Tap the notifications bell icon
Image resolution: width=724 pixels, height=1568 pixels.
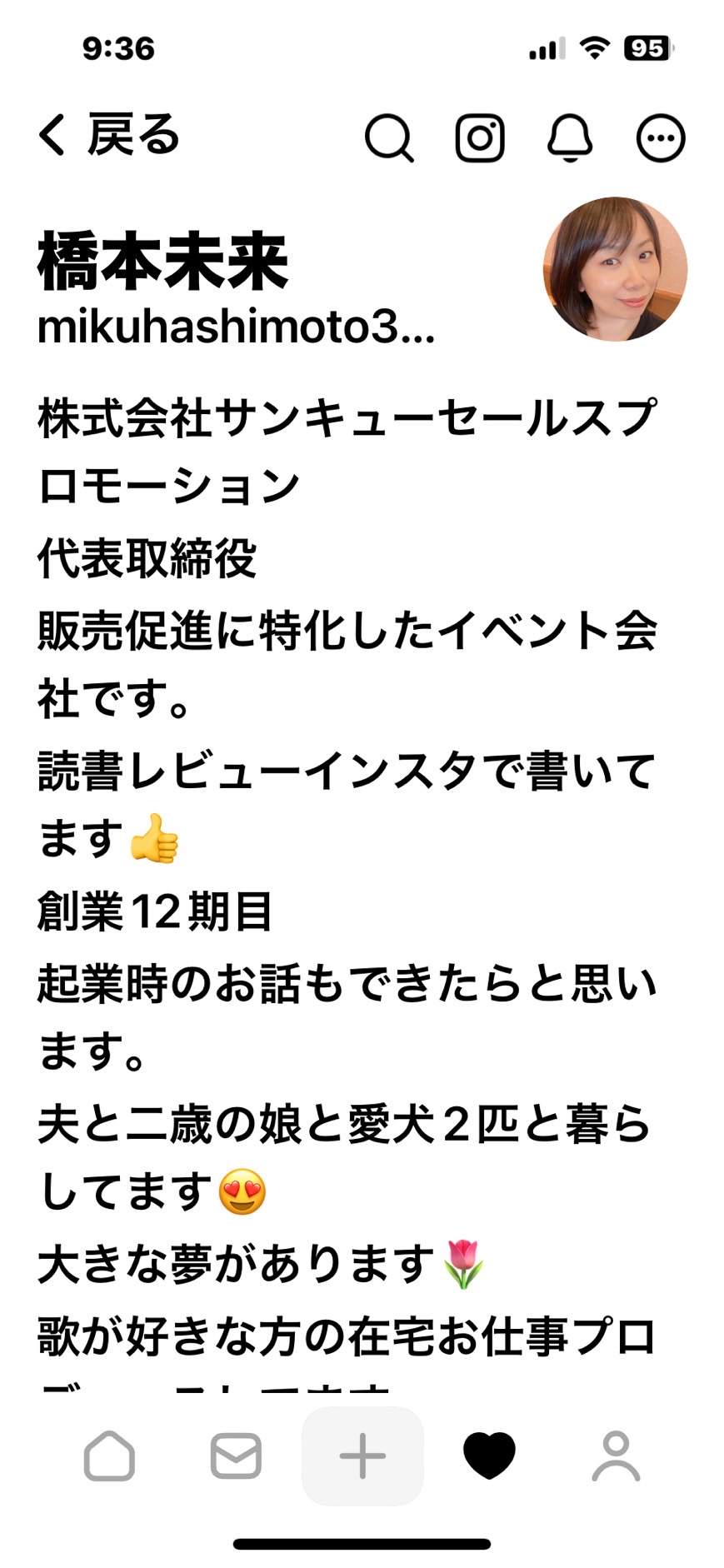coord(570,137)
